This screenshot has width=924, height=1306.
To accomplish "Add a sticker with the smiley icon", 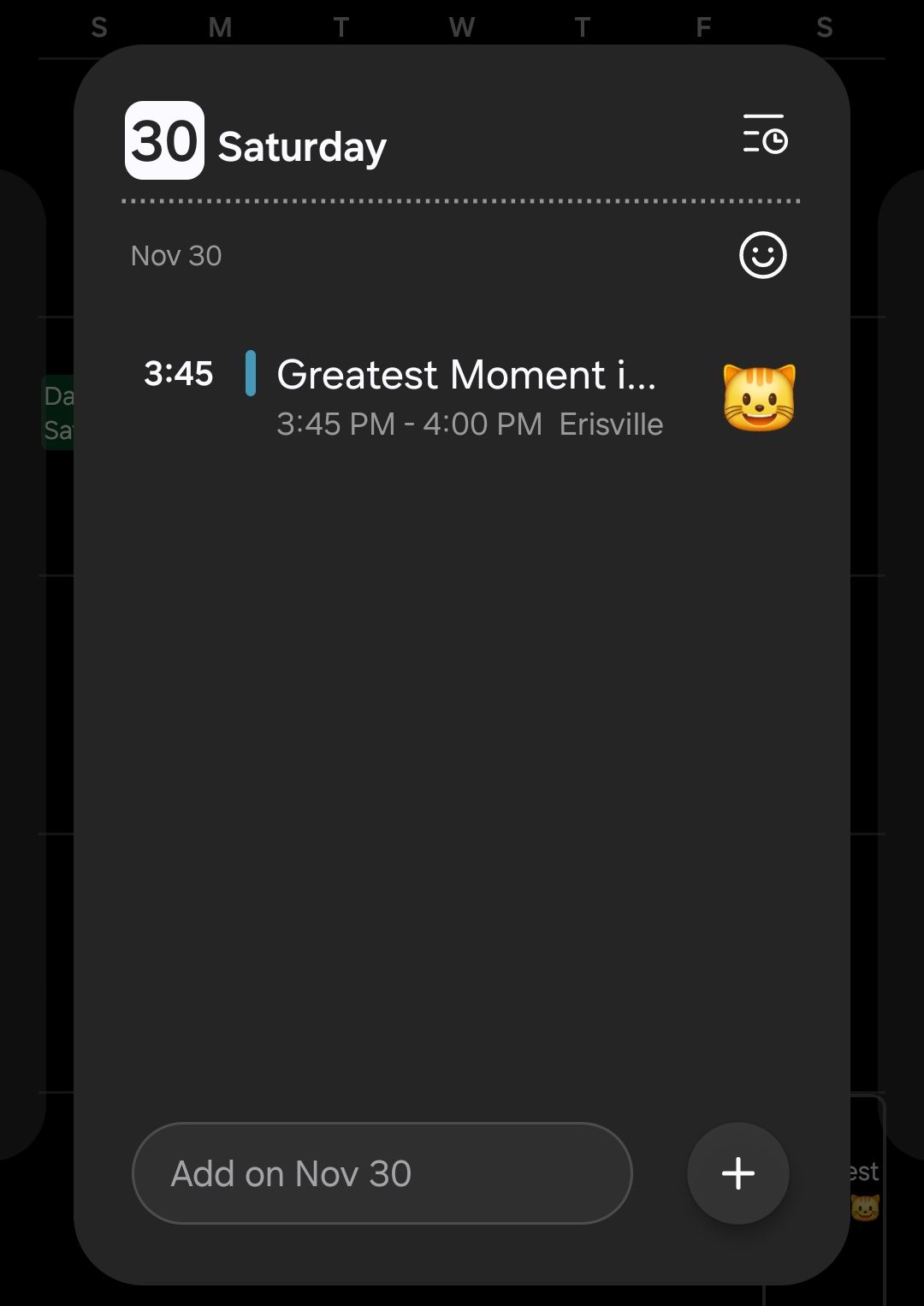I will [x=762, y=255].
